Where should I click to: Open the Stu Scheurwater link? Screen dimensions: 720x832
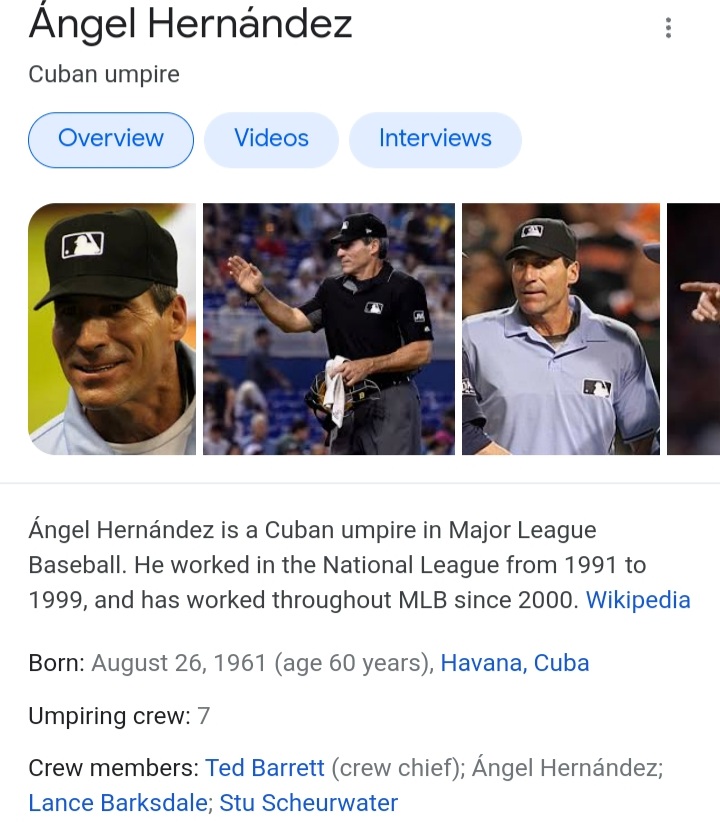click(309, 802)
